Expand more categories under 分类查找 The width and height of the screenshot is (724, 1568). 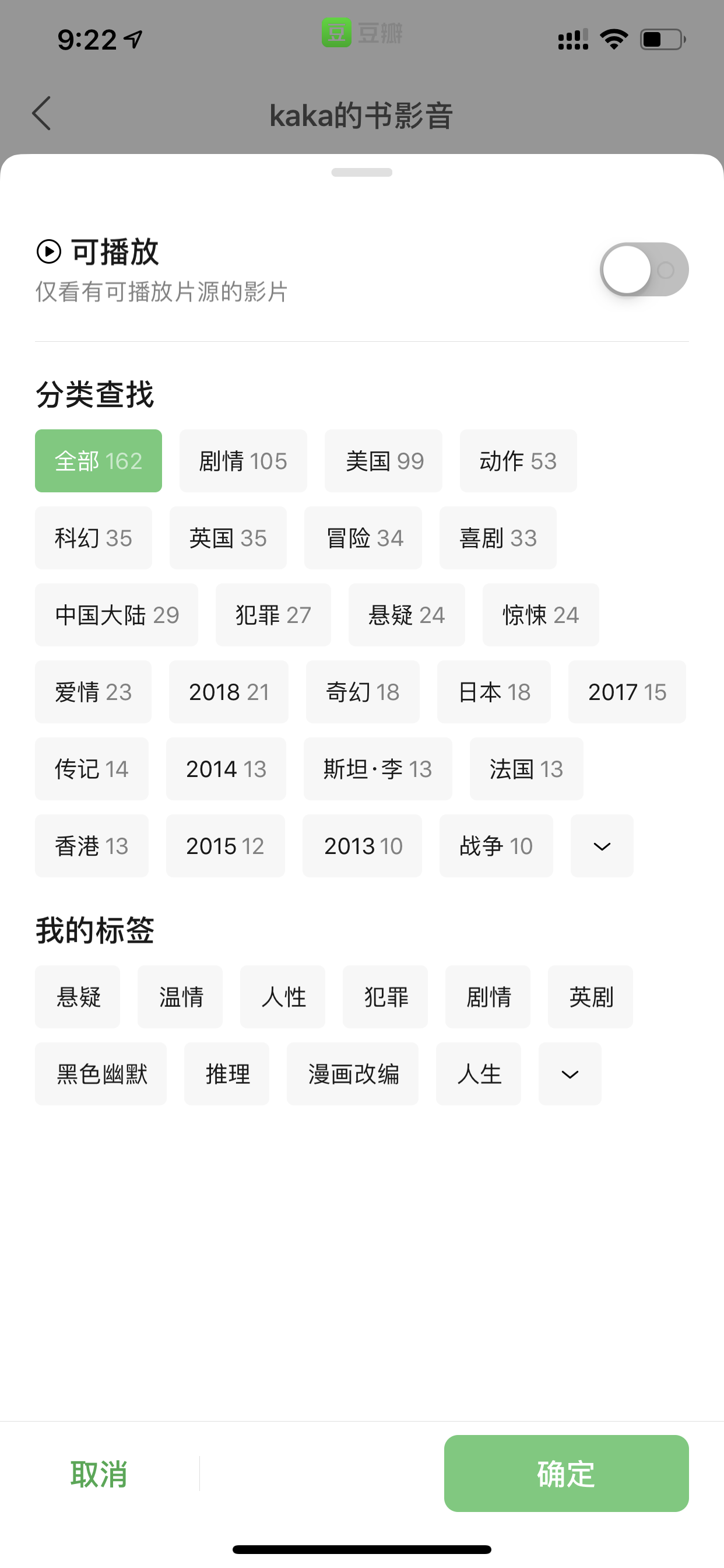point(602,846)
